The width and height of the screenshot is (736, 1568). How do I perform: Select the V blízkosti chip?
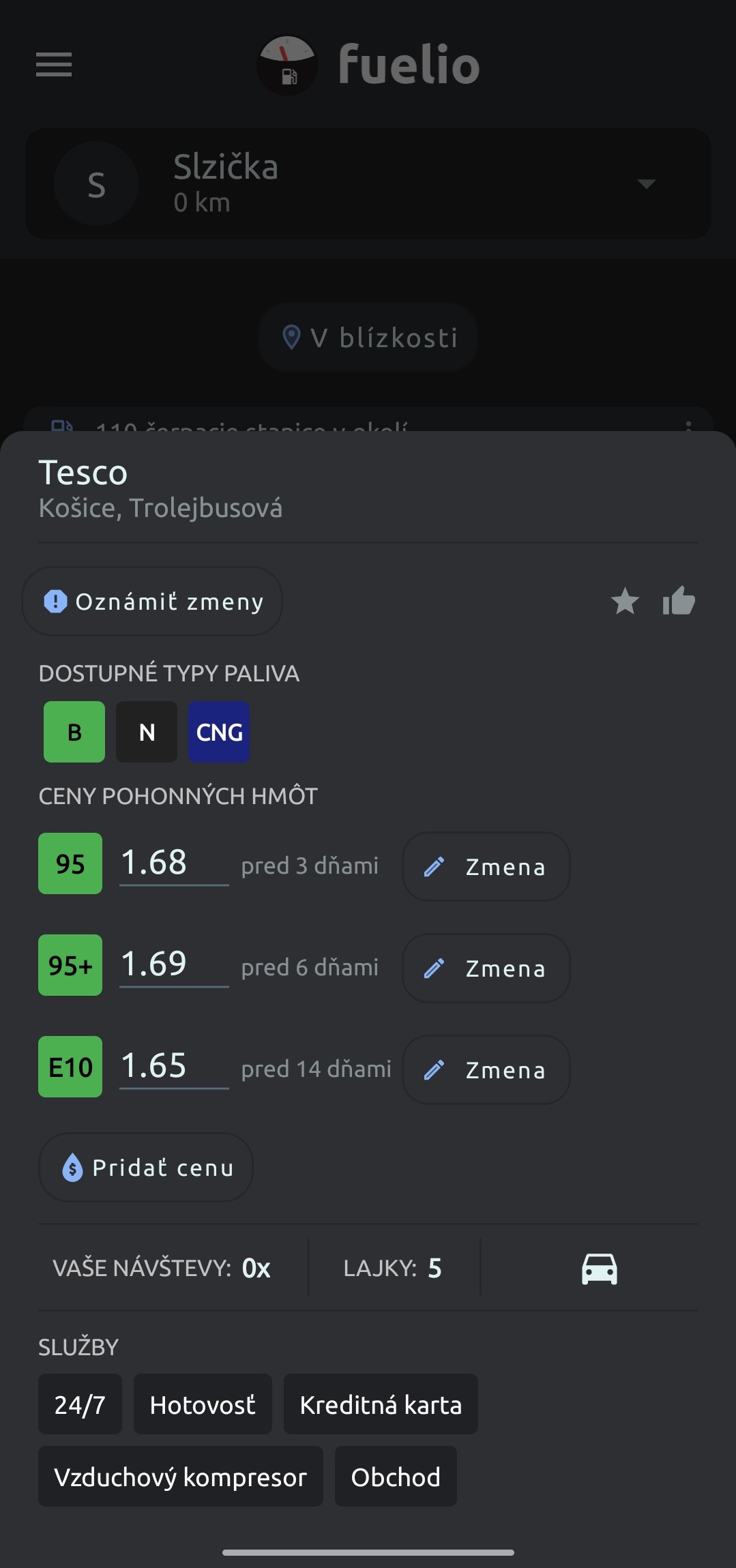point(368,337)
